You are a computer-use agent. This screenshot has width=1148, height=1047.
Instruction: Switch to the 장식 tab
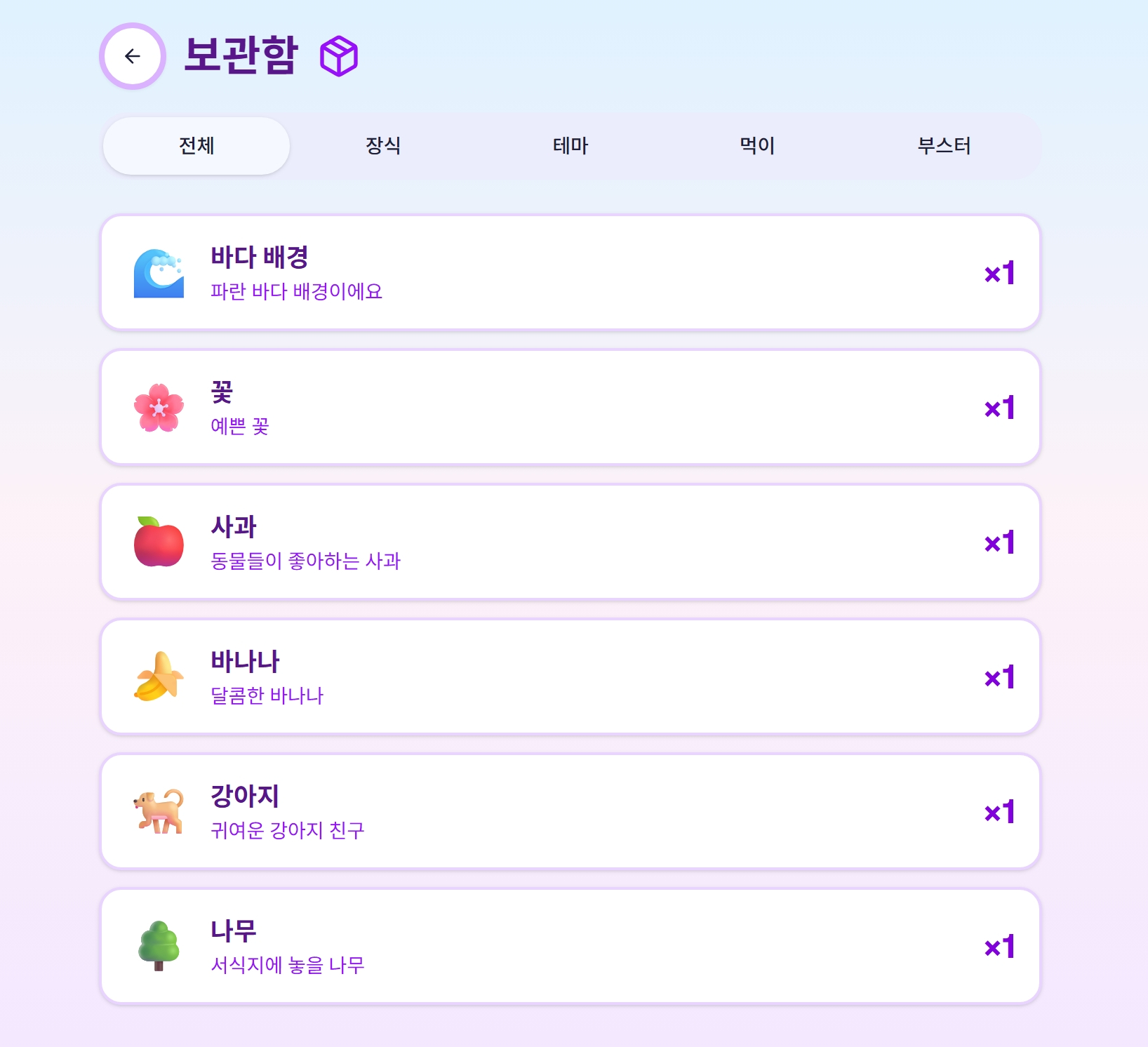(383, 146)
